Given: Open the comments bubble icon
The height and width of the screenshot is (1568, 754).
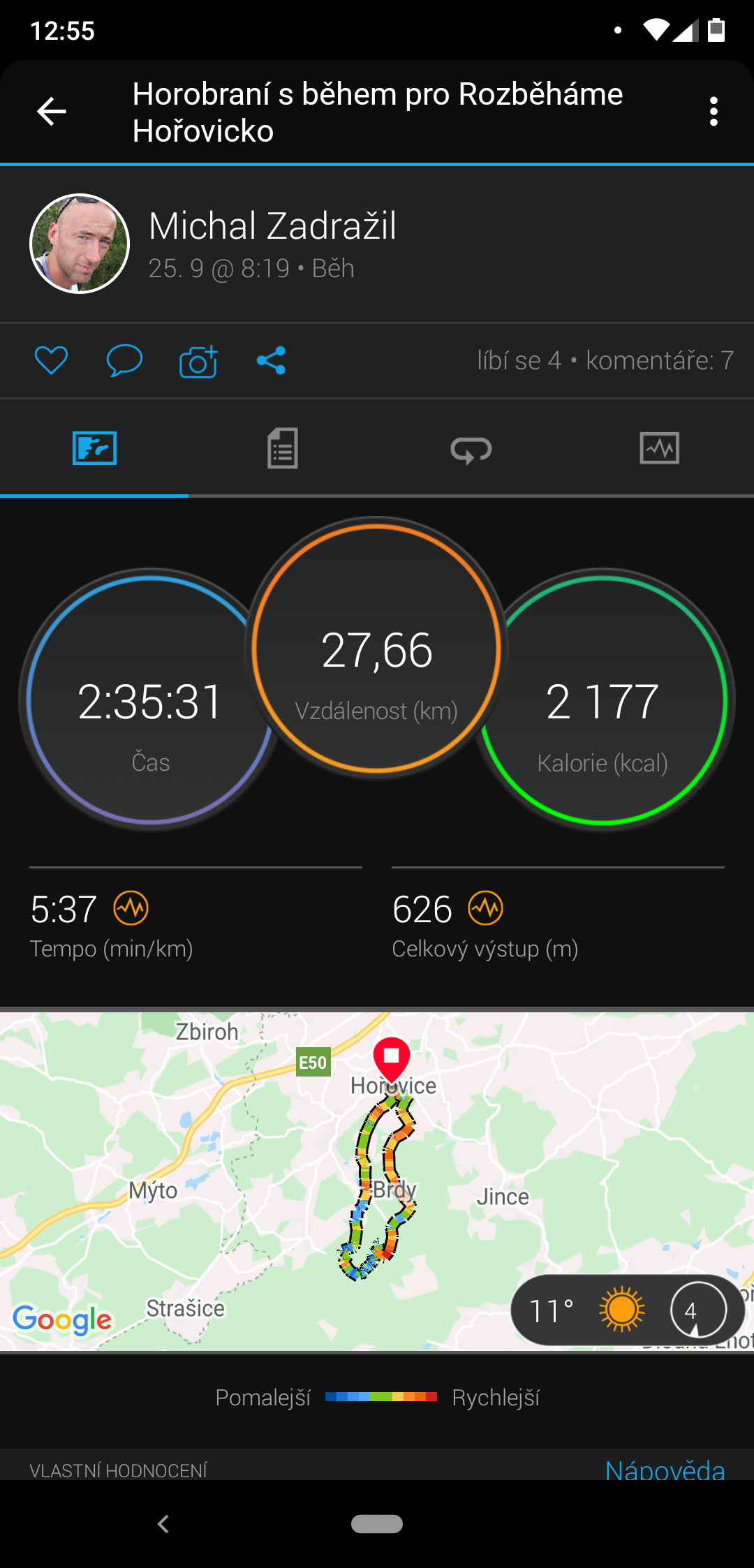Looking at the screenshot, I should (x=124, y=360).
